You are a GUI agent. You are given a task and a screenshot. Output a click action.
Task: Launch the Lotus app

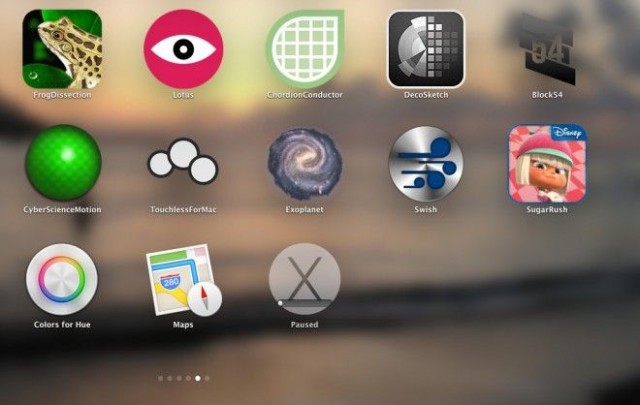coord(184,48)
